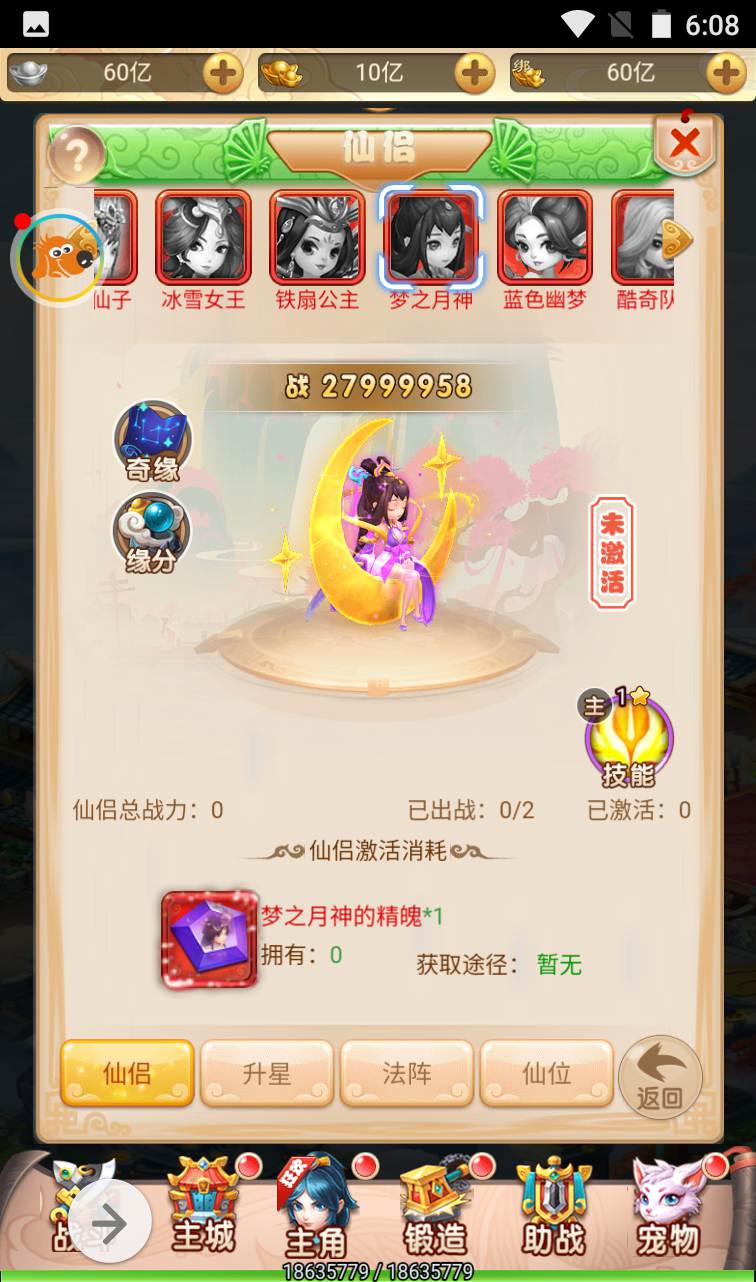The width and height of the screenshot is (756, 1282).
Task: Tap the 梦之月神的精魄 item icon
Action: (210, 939)
